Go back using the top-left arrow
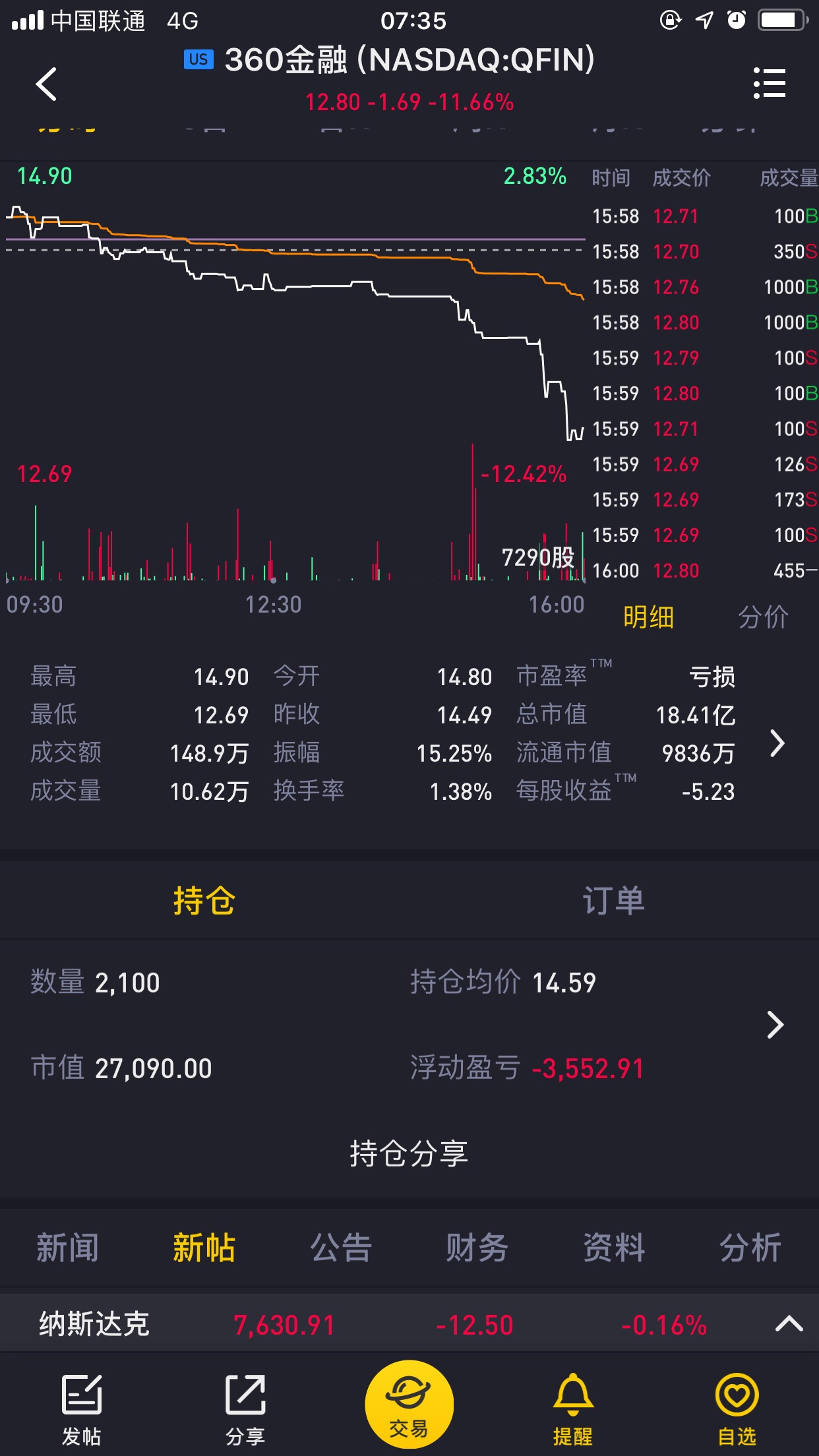Screen dimensions: 819x1456 point(46,84)
